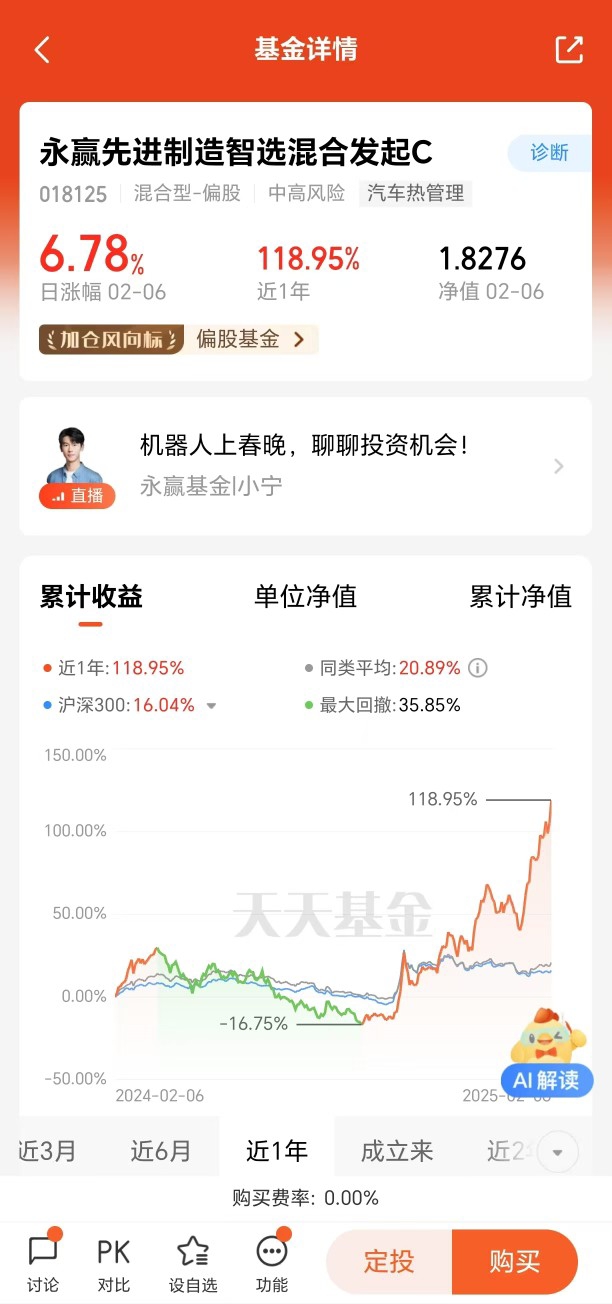
Task: Switch to the 累计净值 tab
Action: tap(520, 597)
